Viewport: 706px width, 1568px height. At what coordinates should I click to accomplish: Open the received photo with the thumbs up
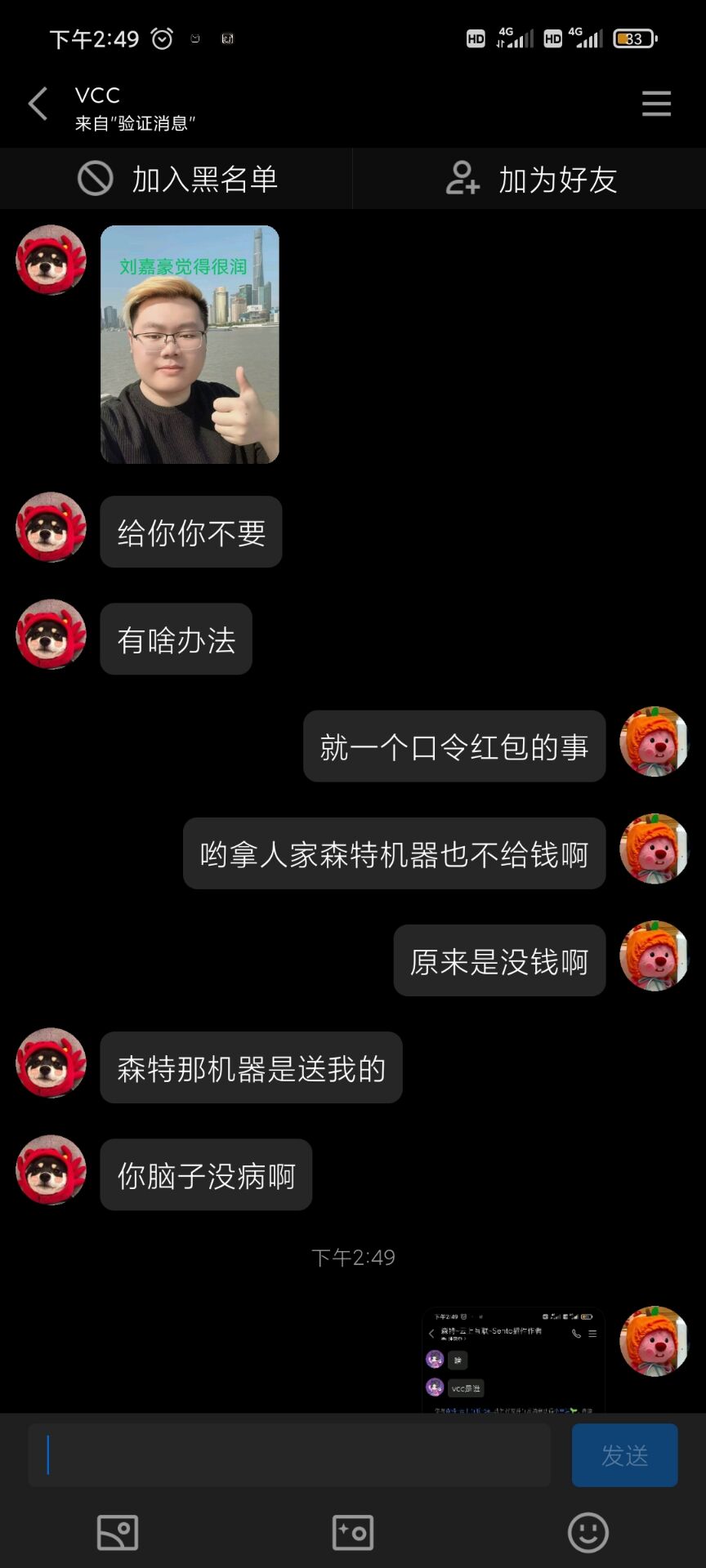[190, 345]
